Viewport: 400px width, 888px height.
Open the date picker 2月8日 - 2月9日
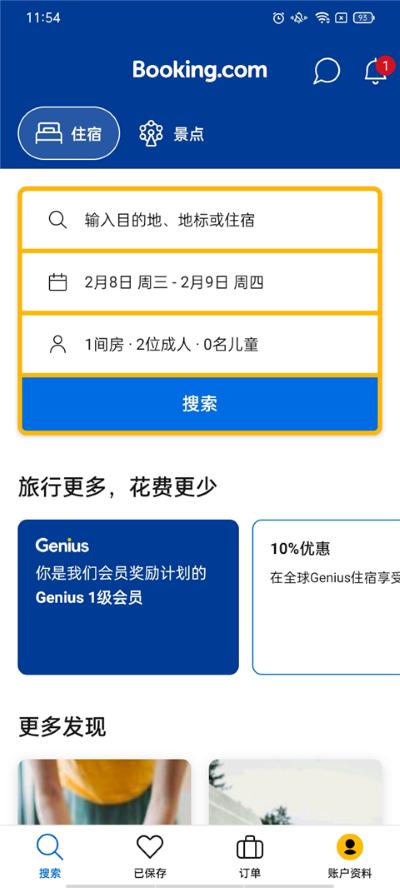pyautogui.click(x=200, y=282)
